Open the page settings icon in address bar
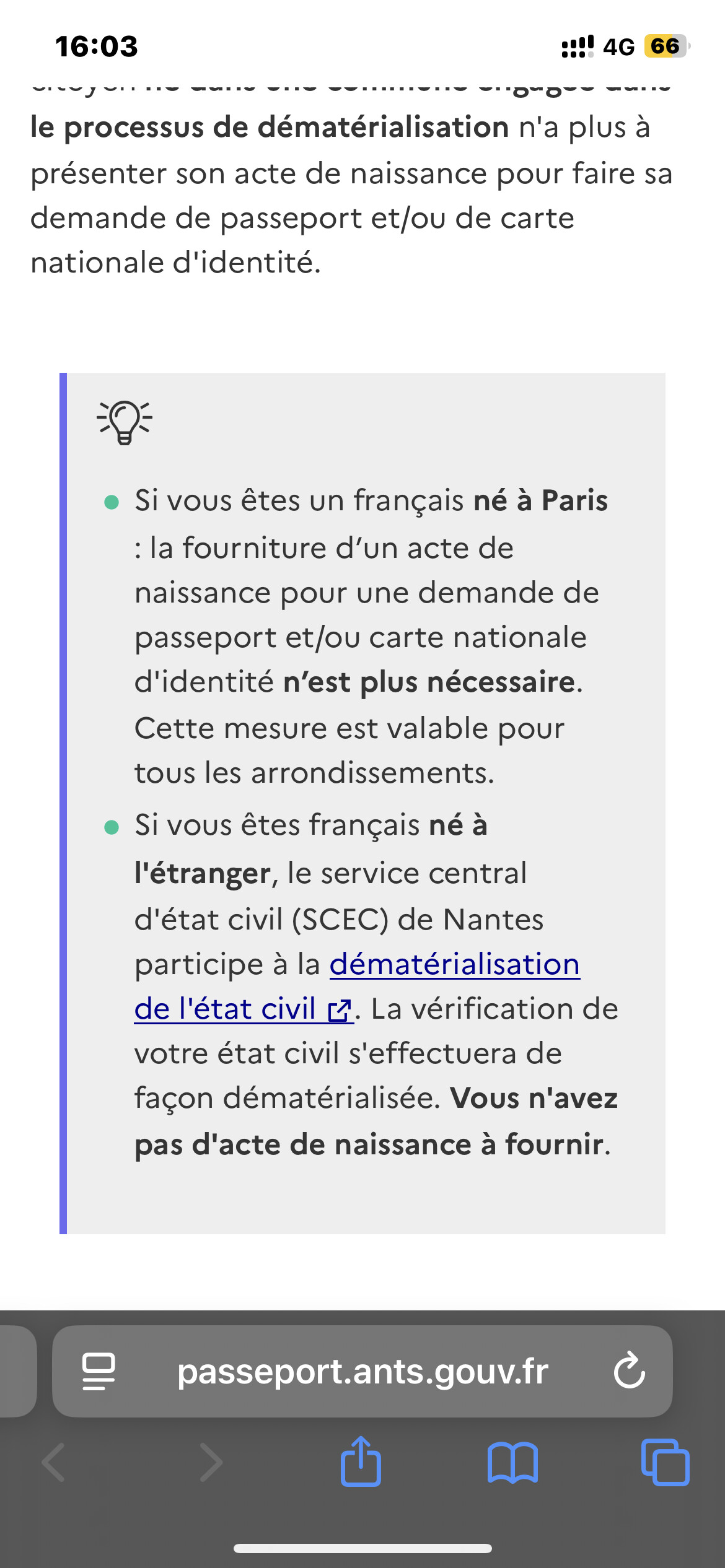The width and height of the screenshot is (725, 1568). click(99, 1372)
